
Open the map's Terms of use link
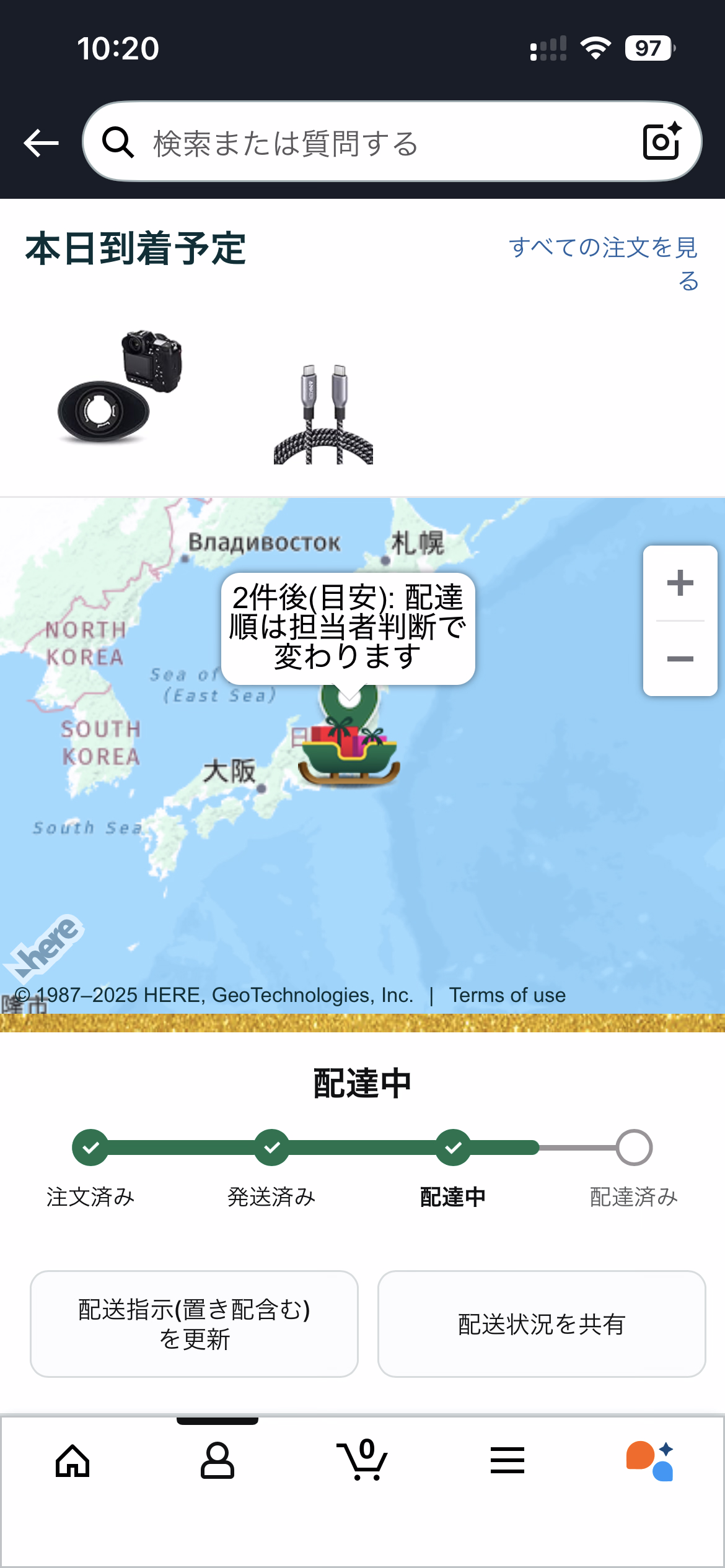(507, 995)
